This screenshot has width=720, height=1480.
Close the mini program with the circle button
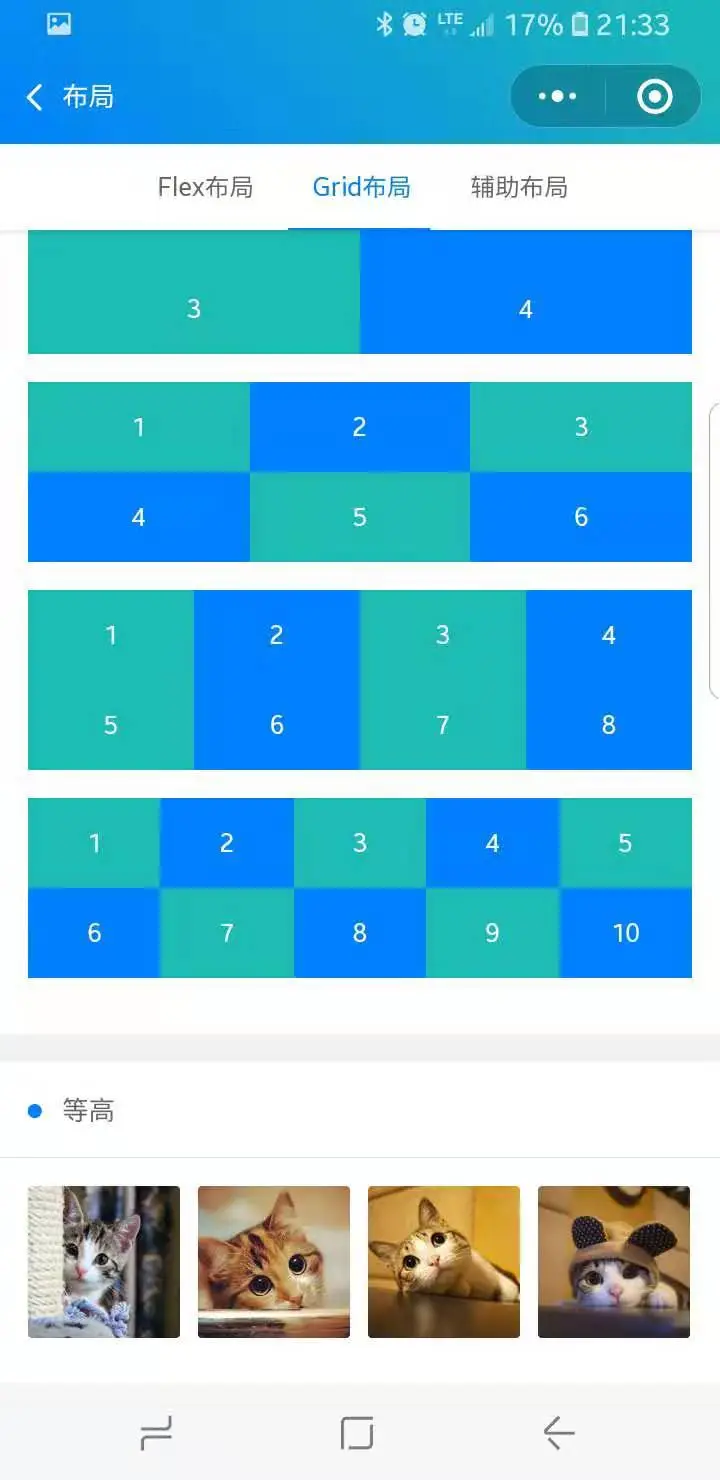point(654,97)
